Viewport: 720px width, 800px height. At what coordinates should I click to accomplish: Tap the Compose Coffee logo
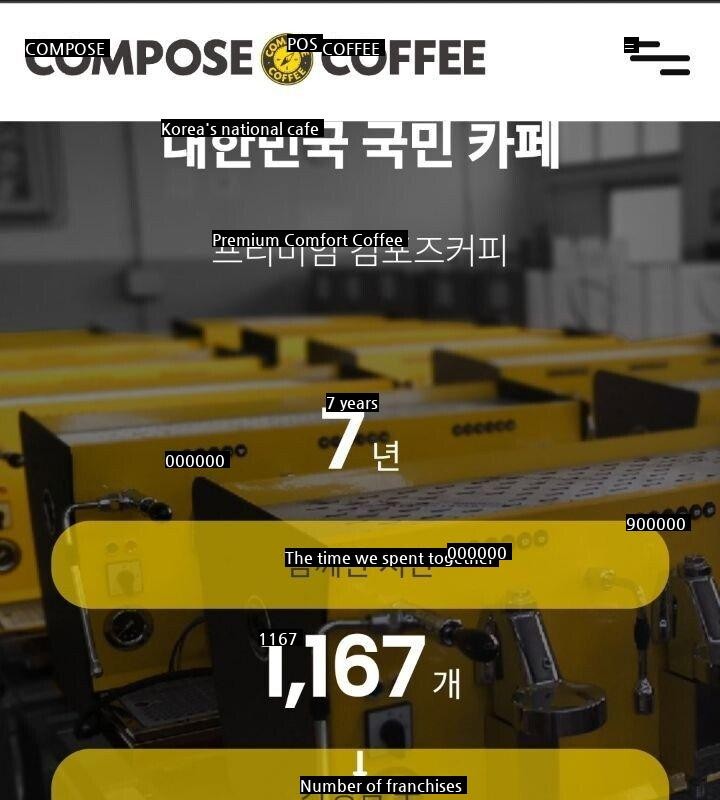[x=256, y=59]
